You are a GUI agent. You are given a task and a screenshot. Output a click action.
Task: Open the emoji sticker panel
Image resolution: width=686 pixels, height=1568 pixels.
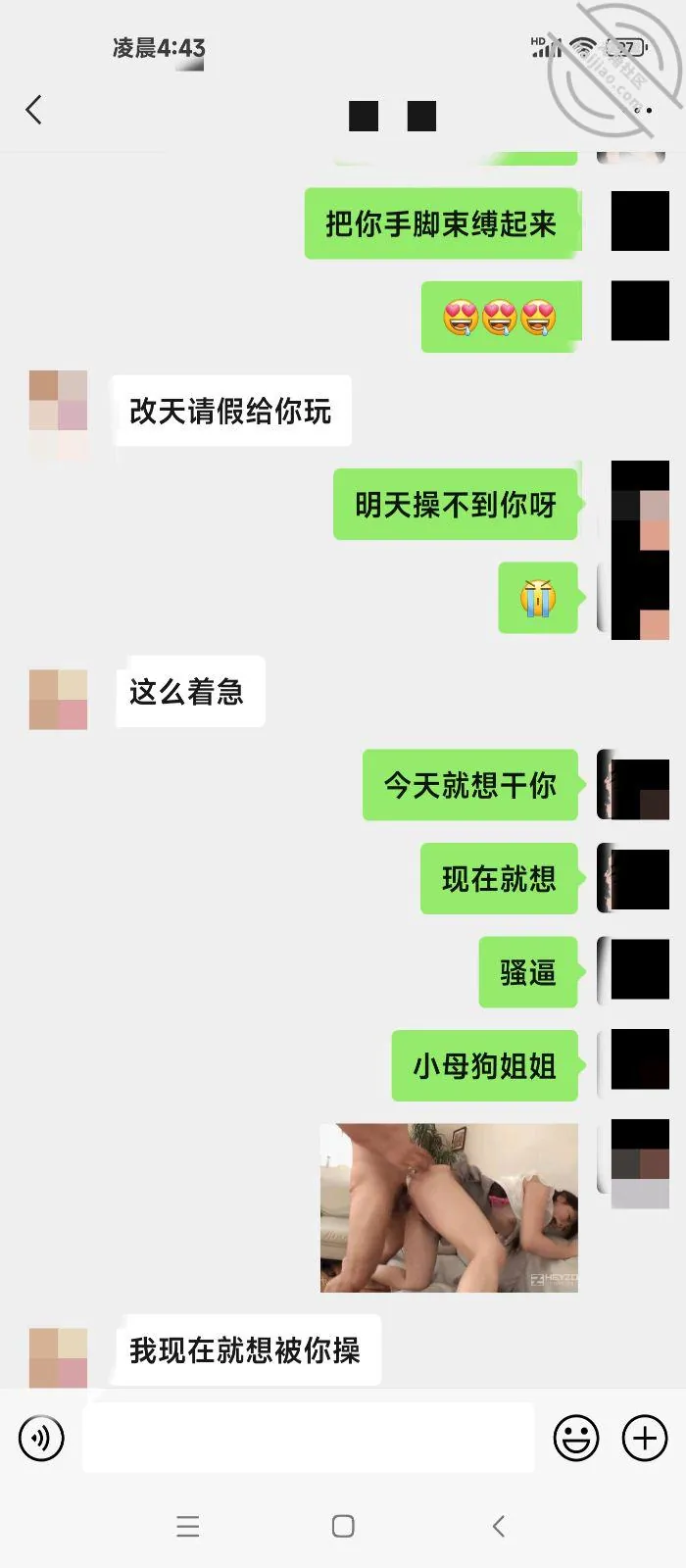576,1438
